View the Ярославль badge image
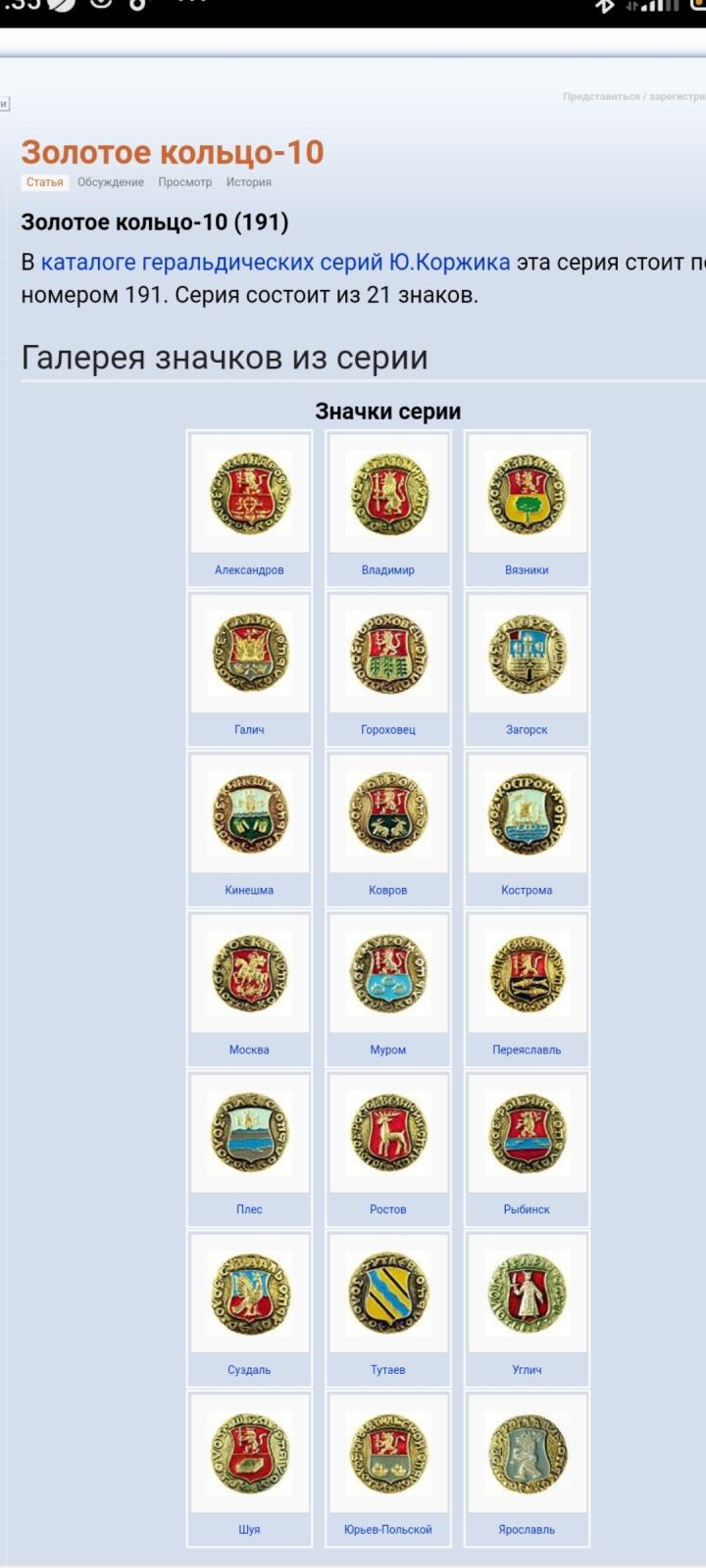 [x=527, y=1452]
